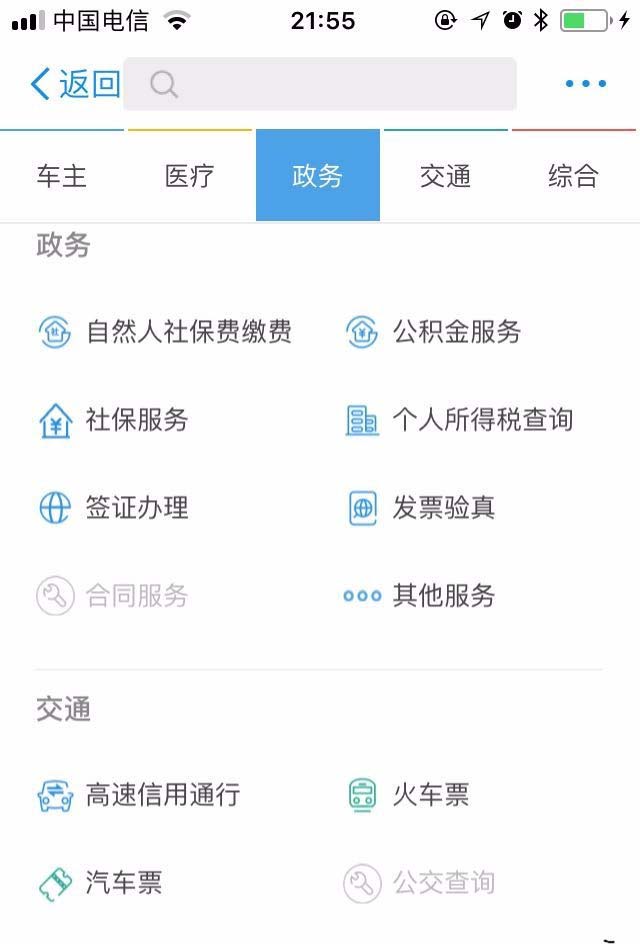Image resolution: width=640 pixels, height=944 pixels.
Task: Open 个人所得税查询
Action: pyautogui.click(x=460, y=420)
